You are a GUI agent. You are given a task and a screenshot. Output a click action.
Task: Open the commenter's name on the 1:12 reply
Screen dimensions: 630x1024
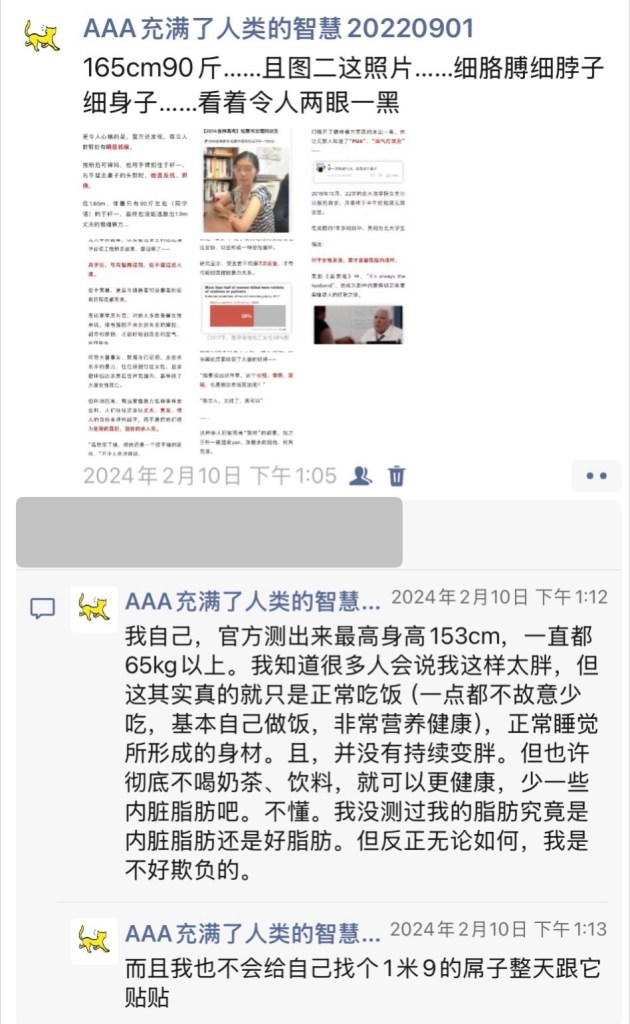pos(253,601)
